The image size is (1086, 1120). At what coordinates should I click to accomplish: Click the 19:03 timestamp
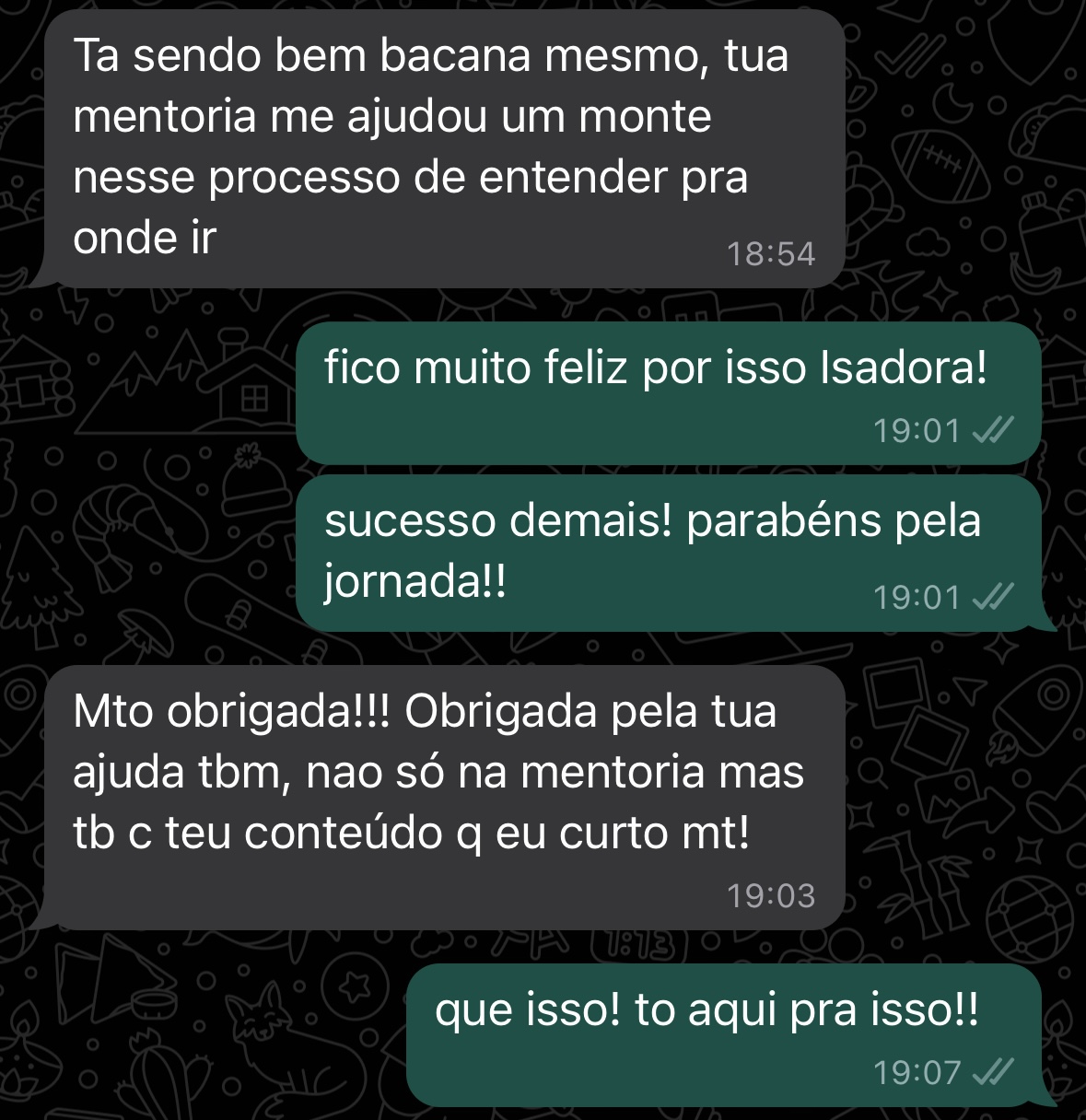click(x=770, y=893)
